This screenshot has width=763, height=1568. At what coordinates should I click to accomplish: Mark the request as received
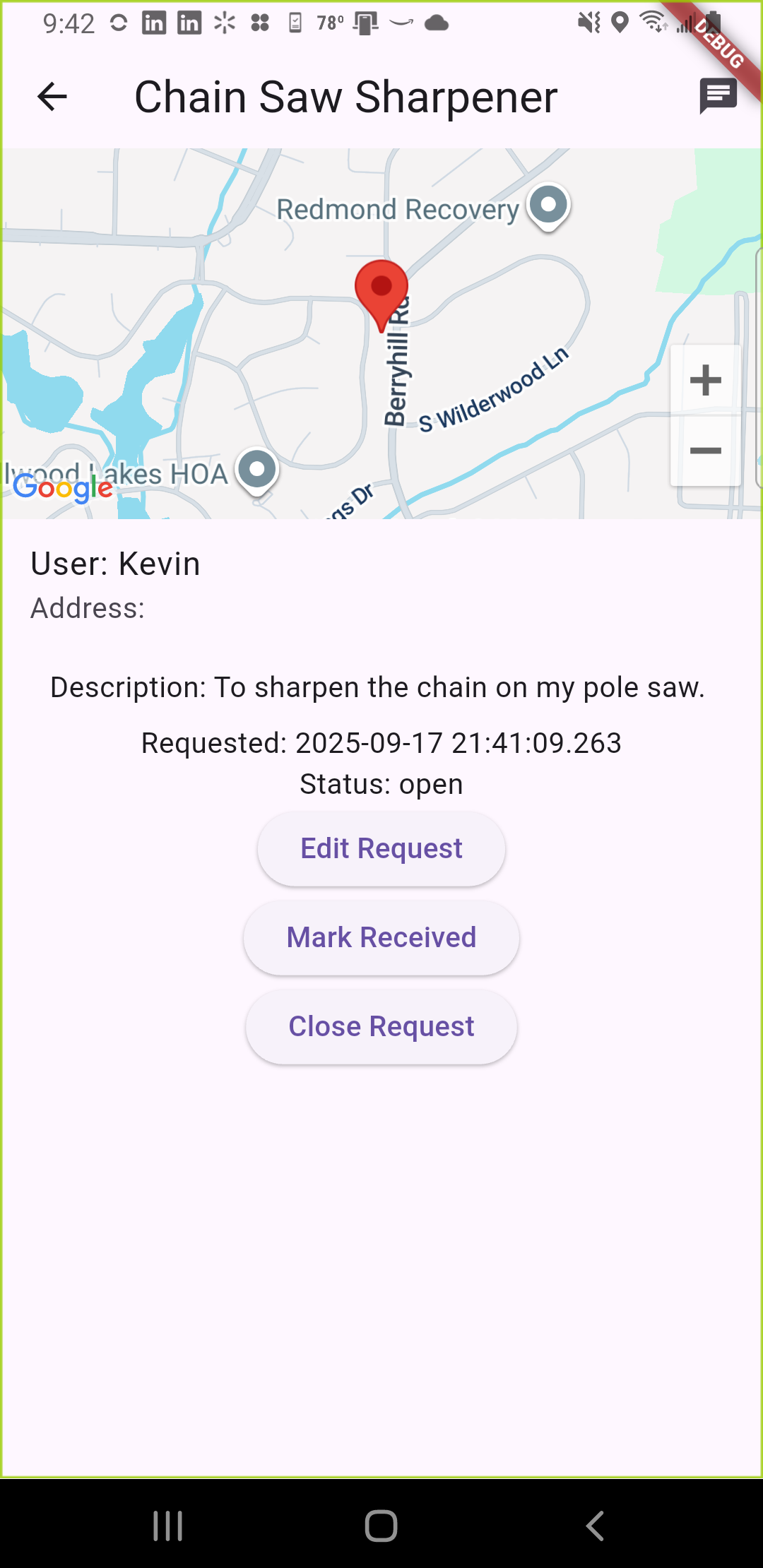pyautogui.click(x=381, y=937)
